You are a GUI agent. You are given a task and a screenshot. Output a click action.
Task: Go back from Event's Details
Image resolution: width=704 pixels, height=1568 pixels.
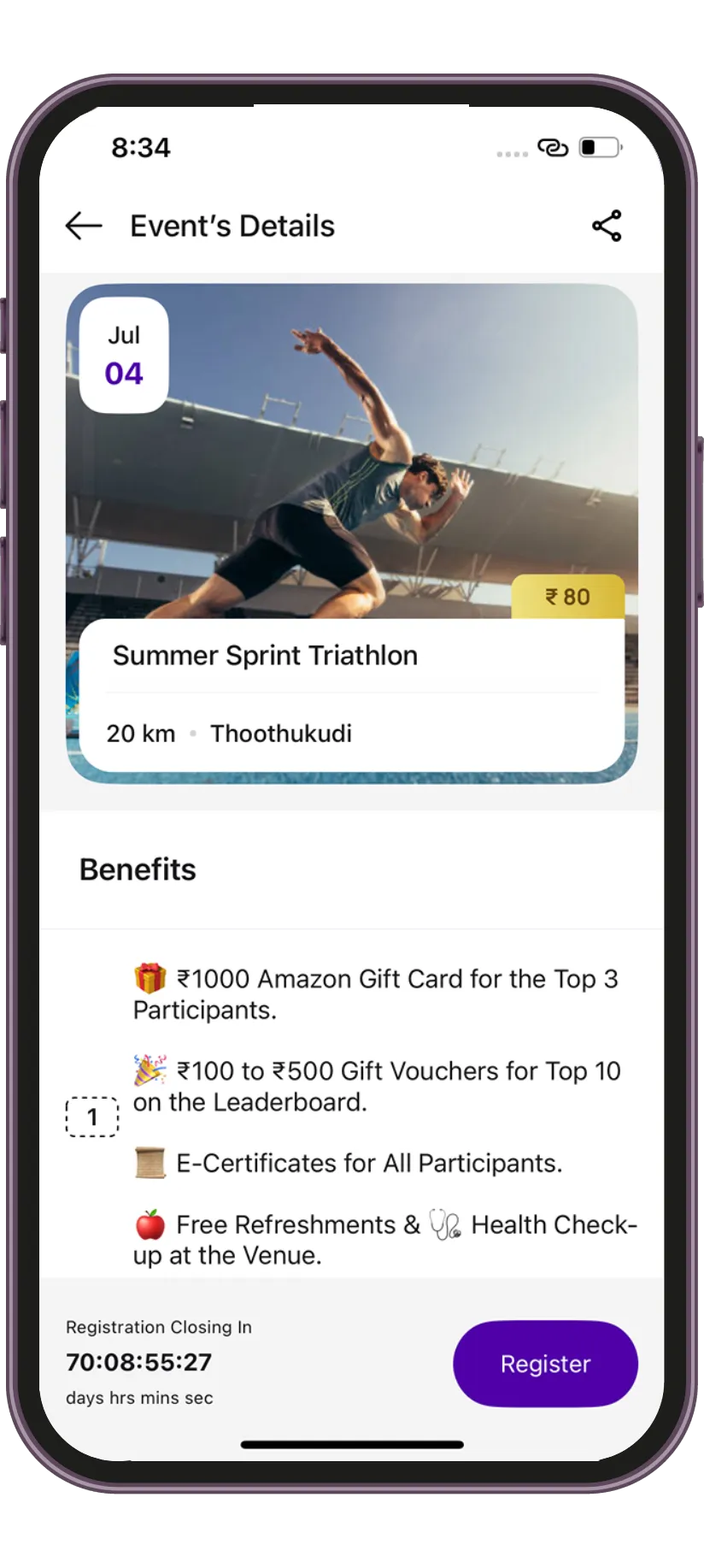[x=84, y=226]
